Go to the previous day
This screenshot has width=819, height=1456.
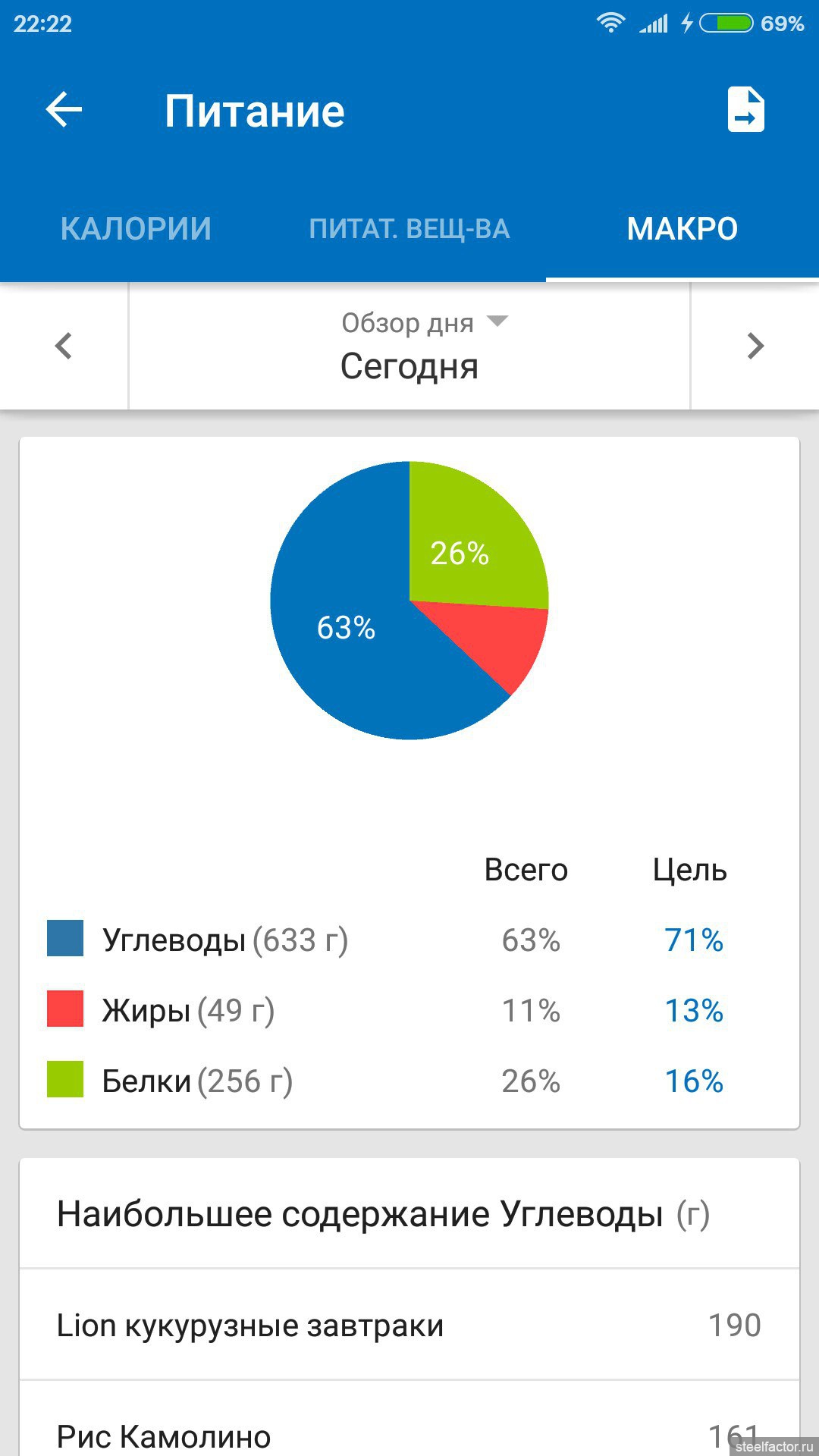(x=64, y=346)
